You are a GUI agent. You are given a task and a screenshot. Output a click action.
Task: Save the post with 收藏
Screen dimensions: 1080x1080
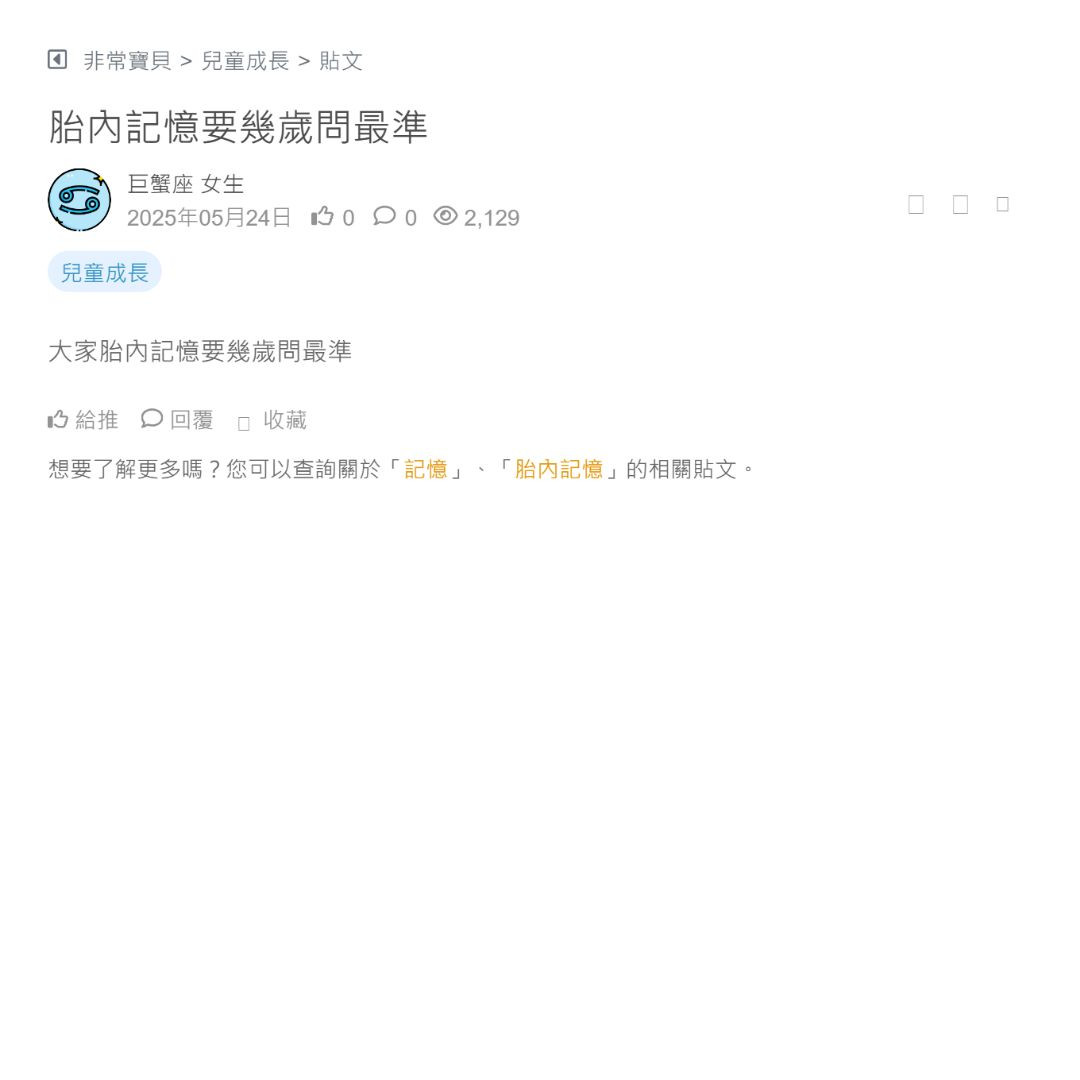click(x=273, y=421)
